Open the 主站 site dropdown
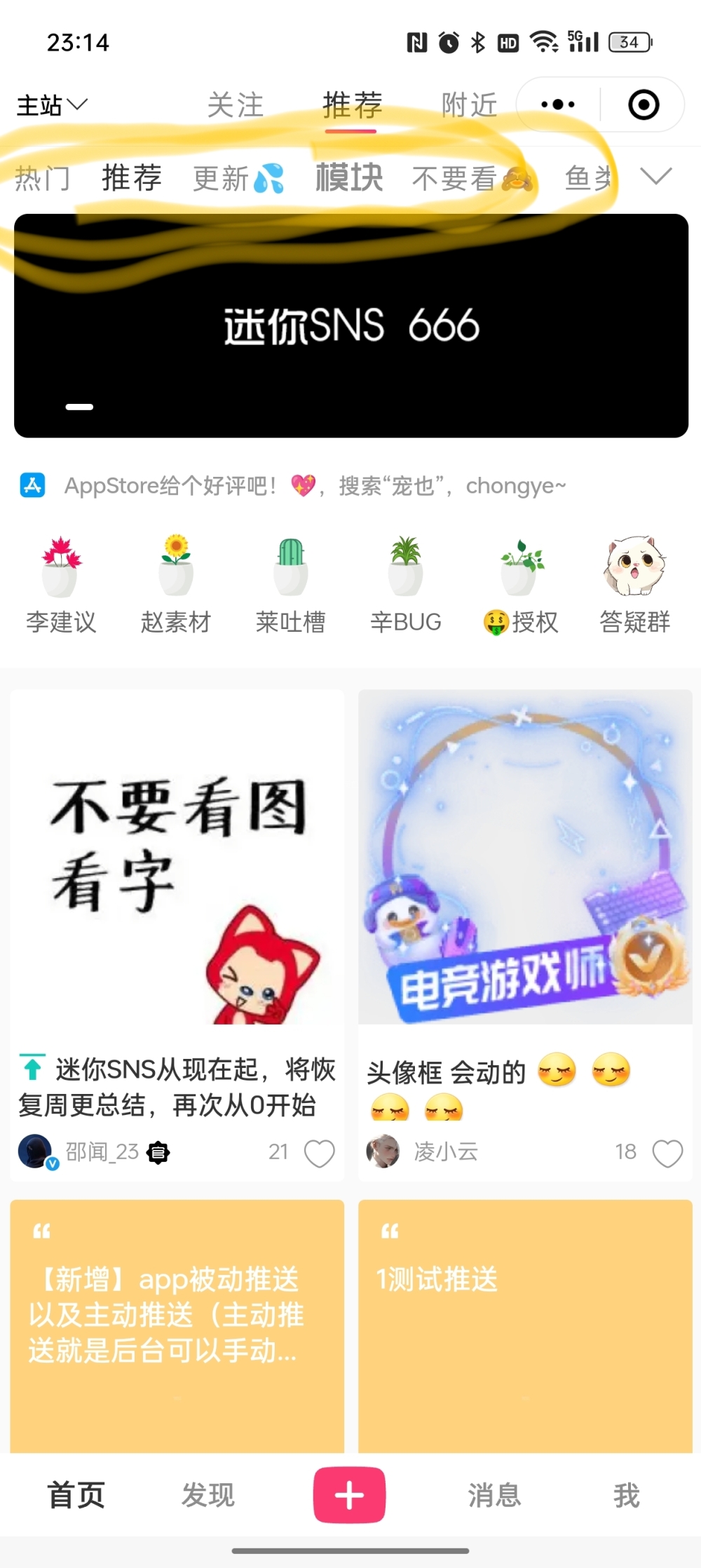701x1568 pixels. [x=52, y=105]
